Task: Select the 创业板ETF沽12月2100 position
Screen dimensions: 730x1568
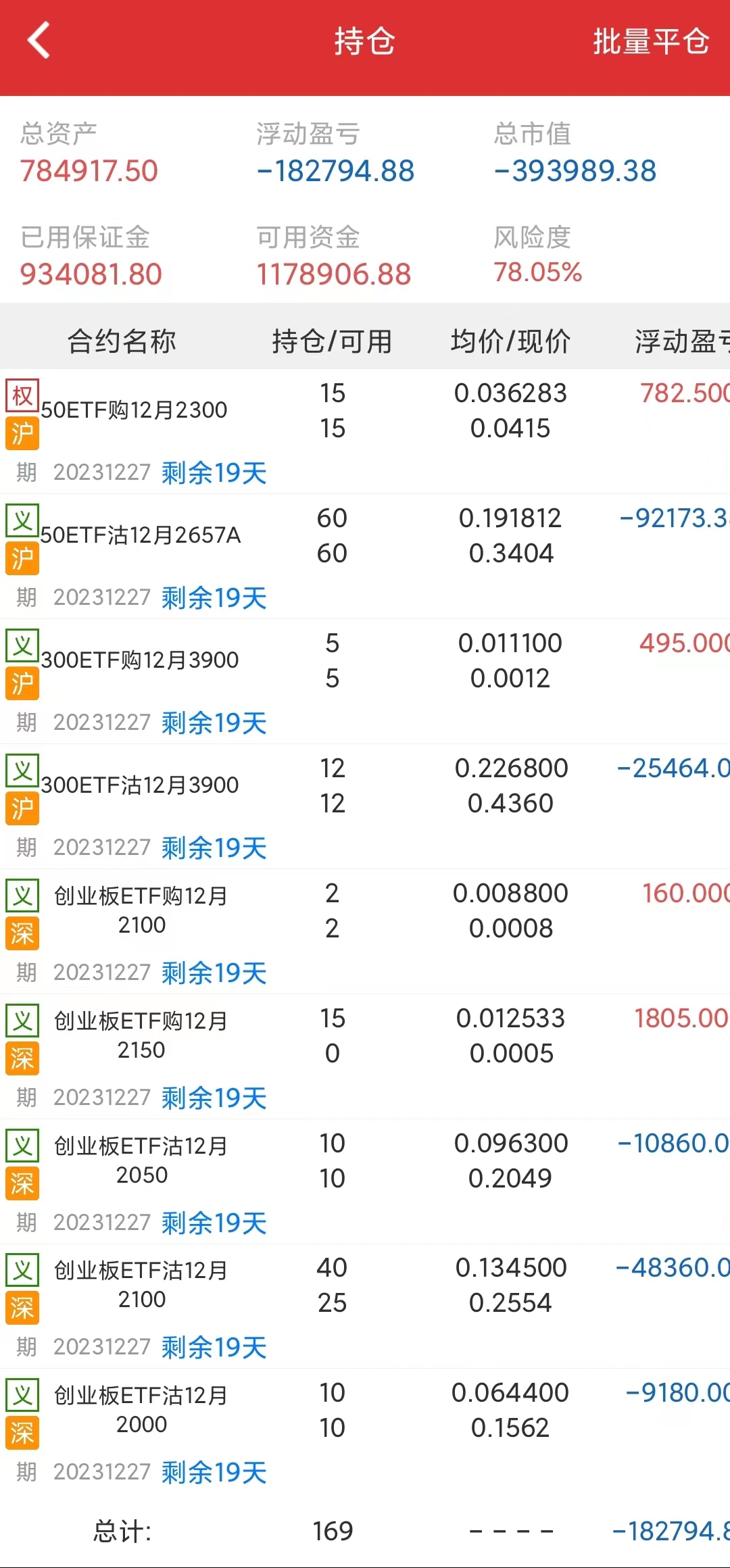Action: [141, 1284]
